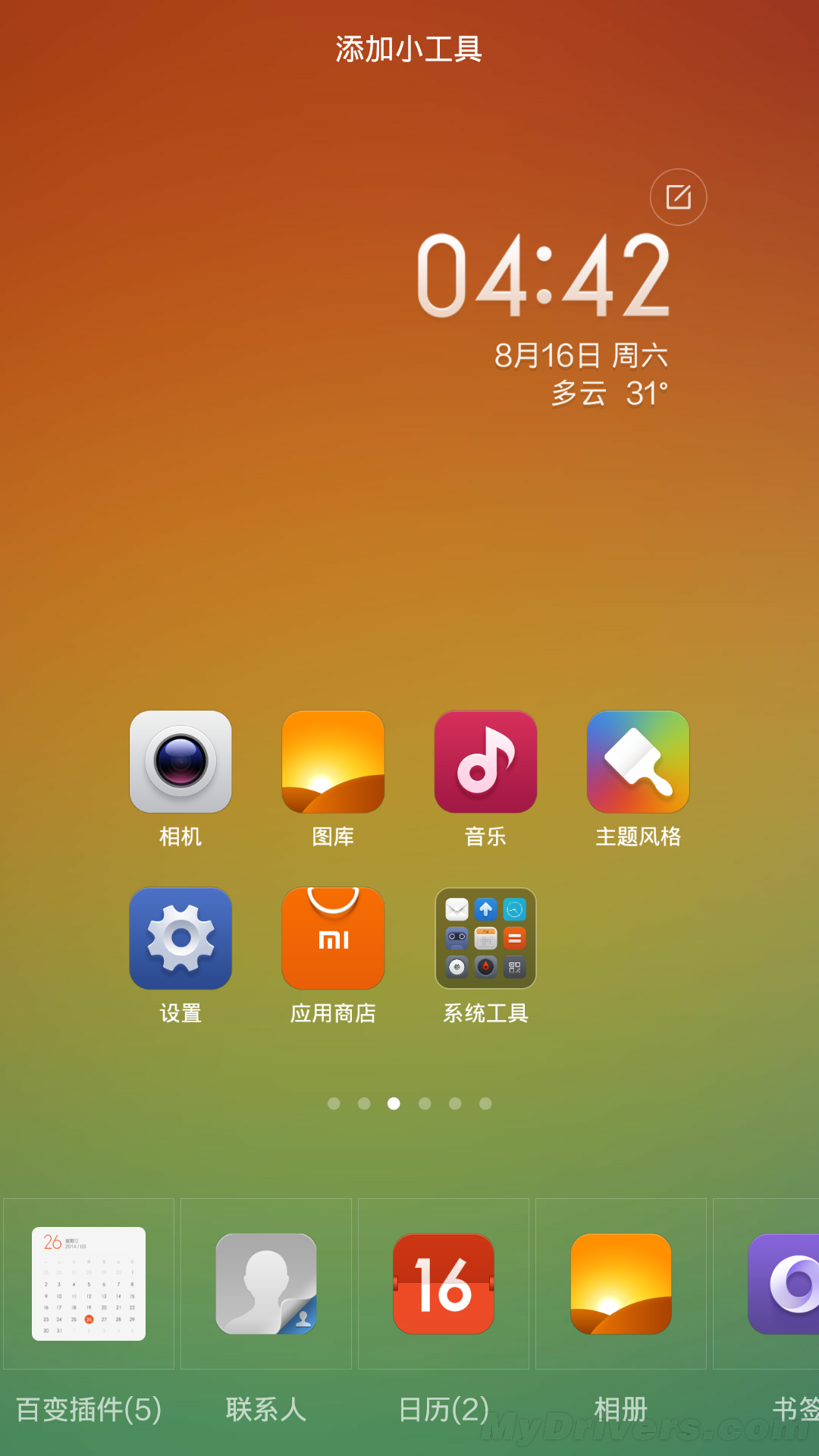
Task: Tap the edit icon above the clock widget
Action: (x=678, y=197)
